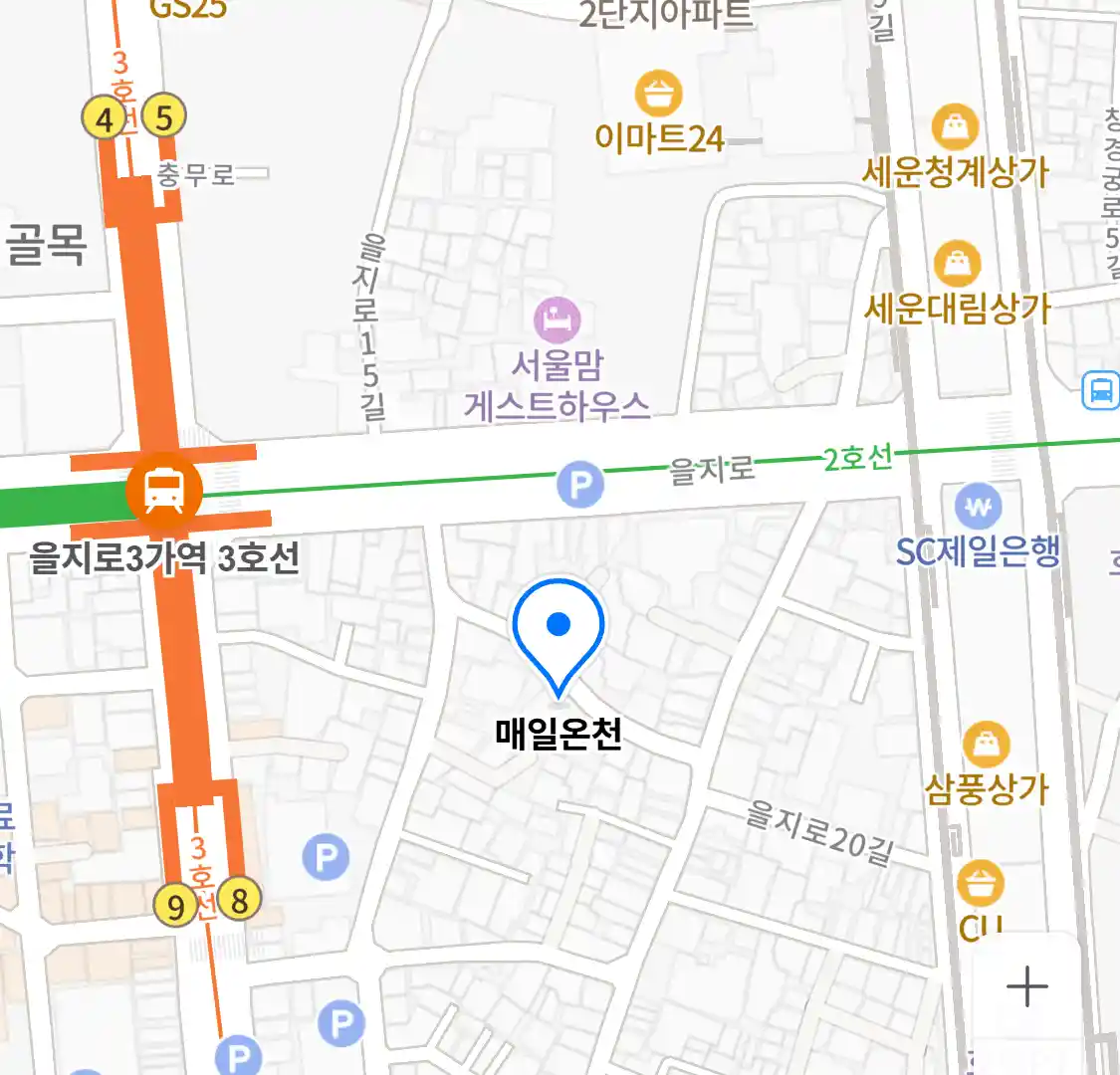Open the 세운청계상가 shopping marker

tap(955, 127)
